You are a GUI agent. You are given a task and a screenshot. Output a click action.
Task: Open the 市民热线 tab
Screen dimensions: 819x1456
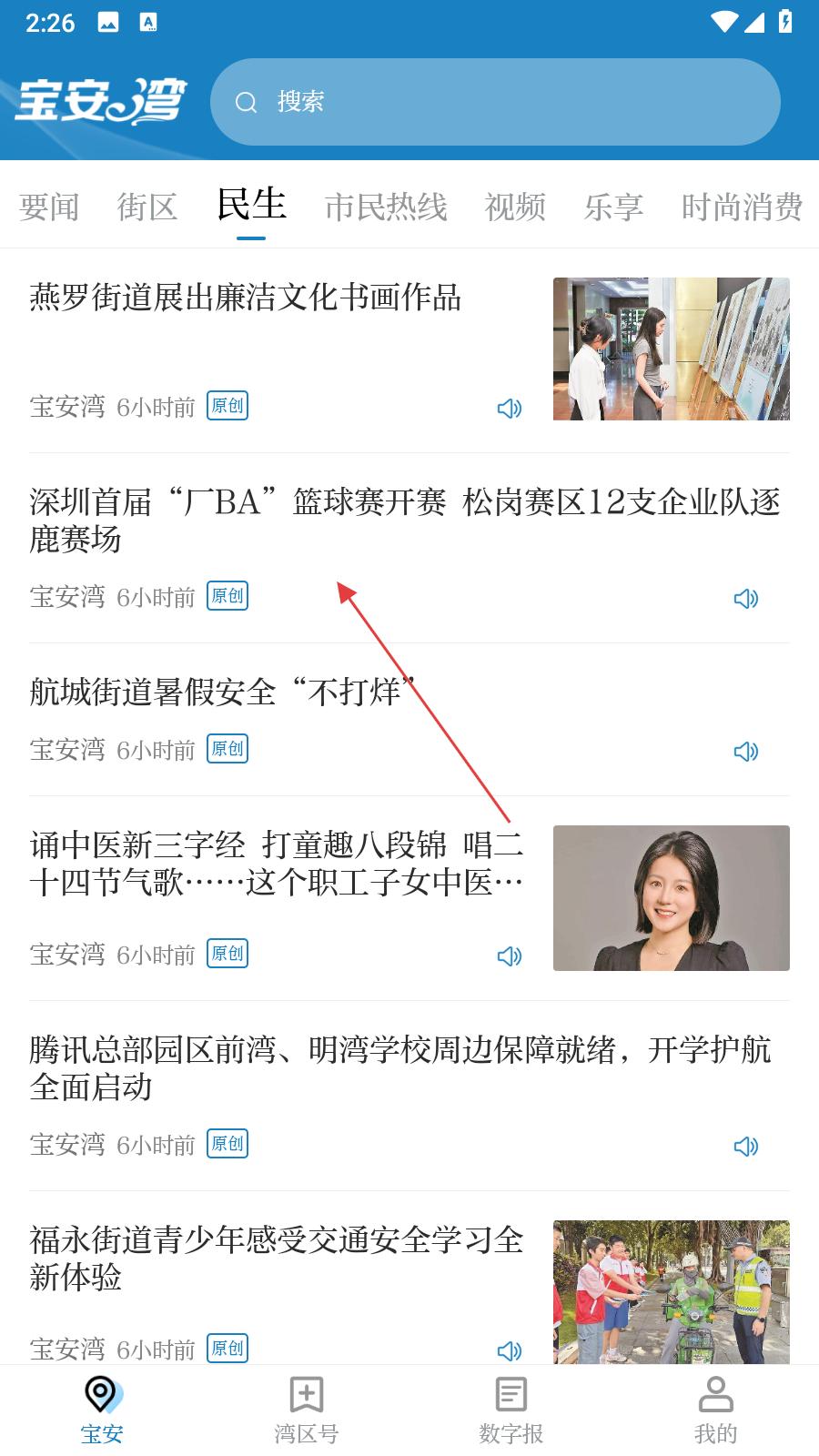point(386,207)
